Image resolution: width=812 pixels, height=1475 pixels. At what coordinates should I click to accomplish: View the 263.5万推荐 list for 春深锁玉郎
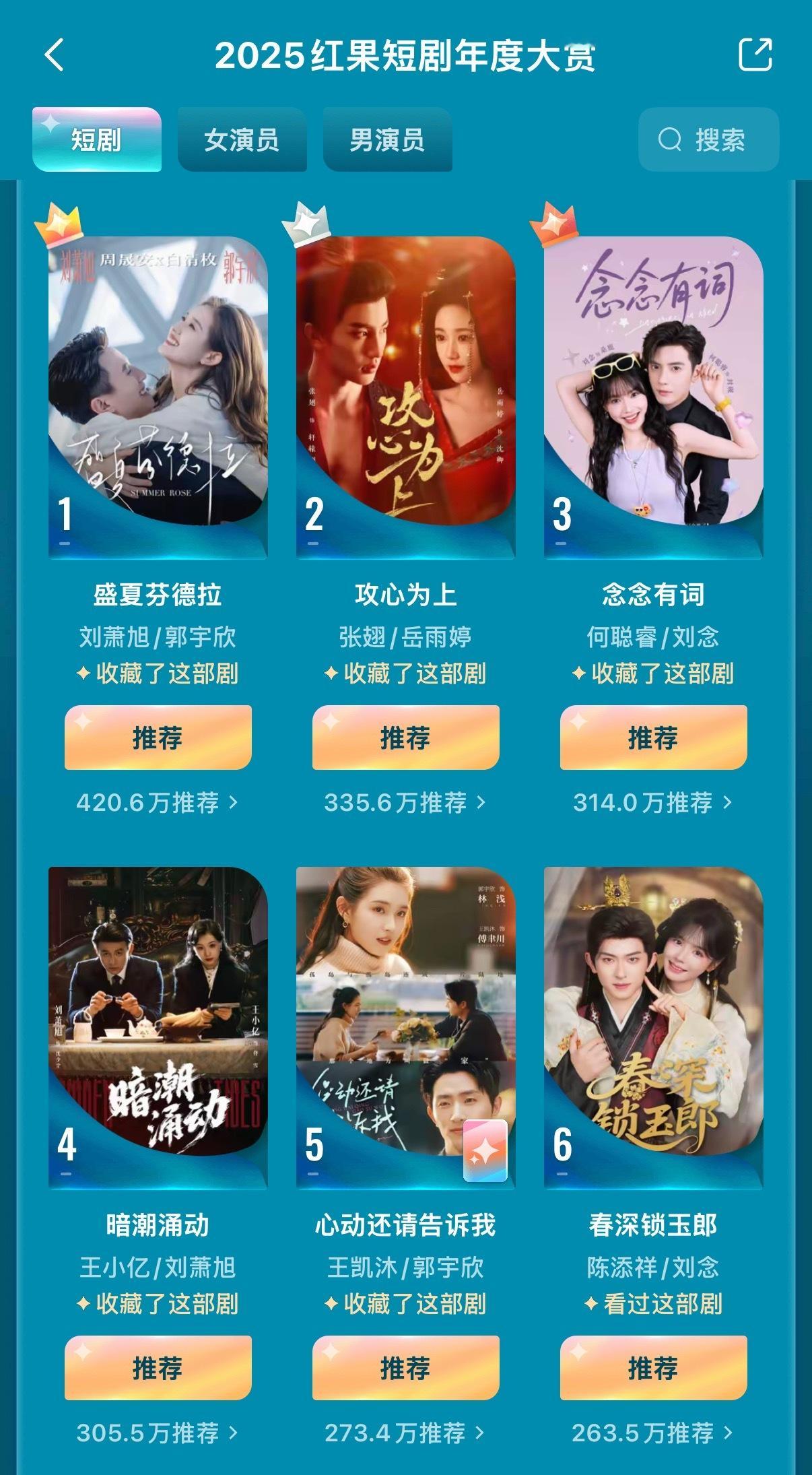(652, 1433)
